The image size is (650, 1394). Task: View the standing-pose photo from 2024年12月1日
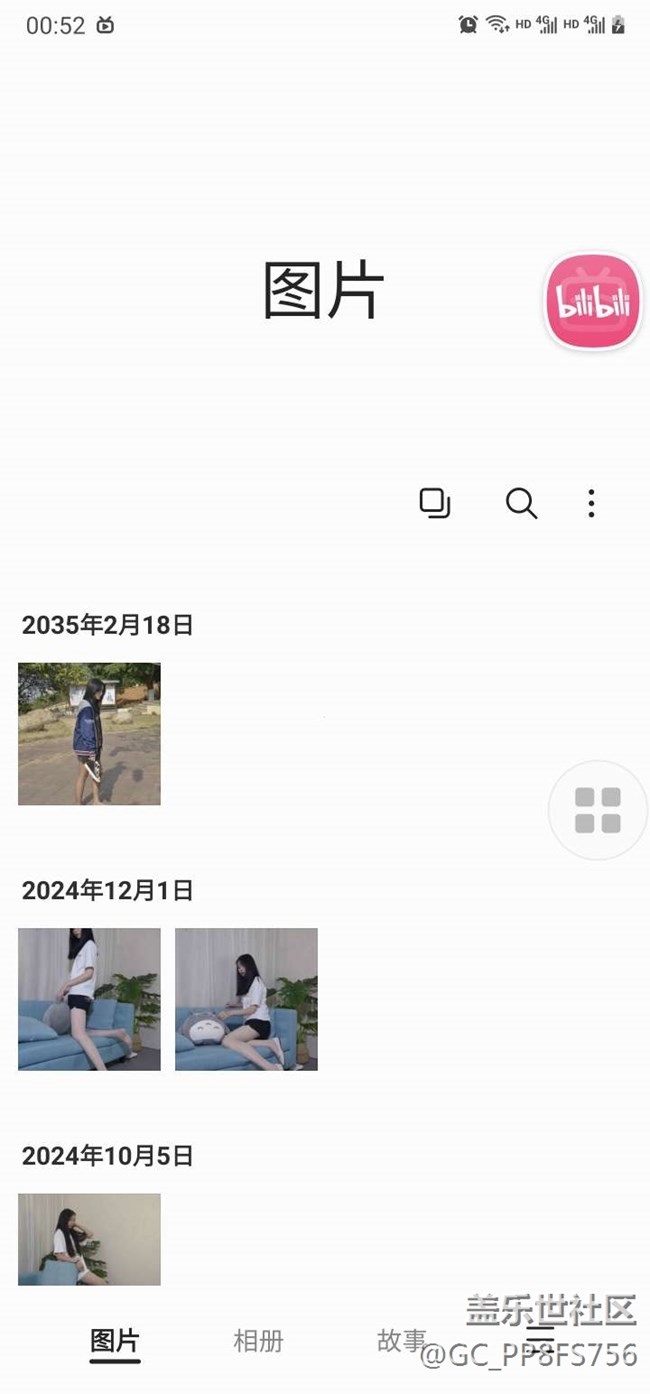(89, 999)
